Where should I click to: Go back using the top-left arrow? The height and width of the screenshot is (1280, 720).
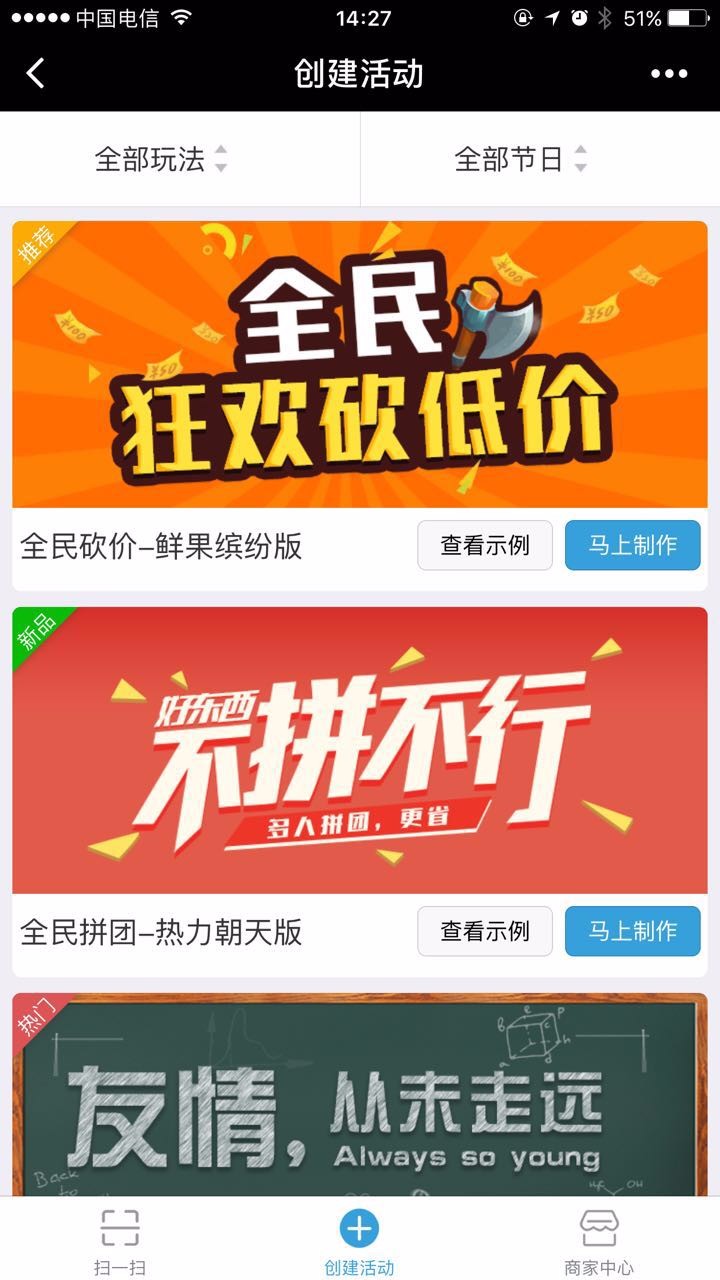coord(36,73)
